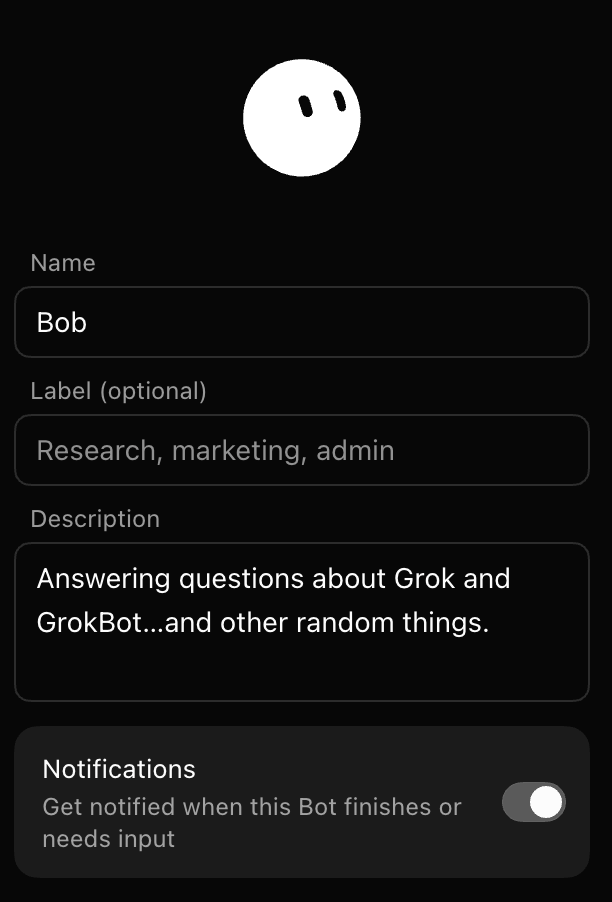The width and height of the screenshot is (612, 902).
Task: Toggle off Notifications for this Bot
Action: pyautogui.click(x=534, y=802)
